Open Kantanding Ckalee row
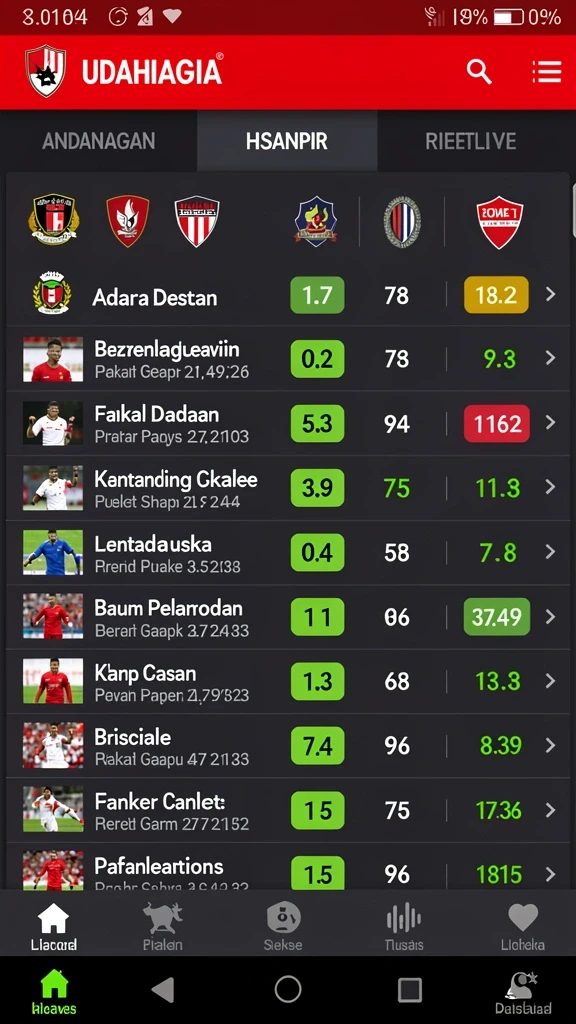The width and height of the screenshot is (576, 1024). tap(288, 488)
